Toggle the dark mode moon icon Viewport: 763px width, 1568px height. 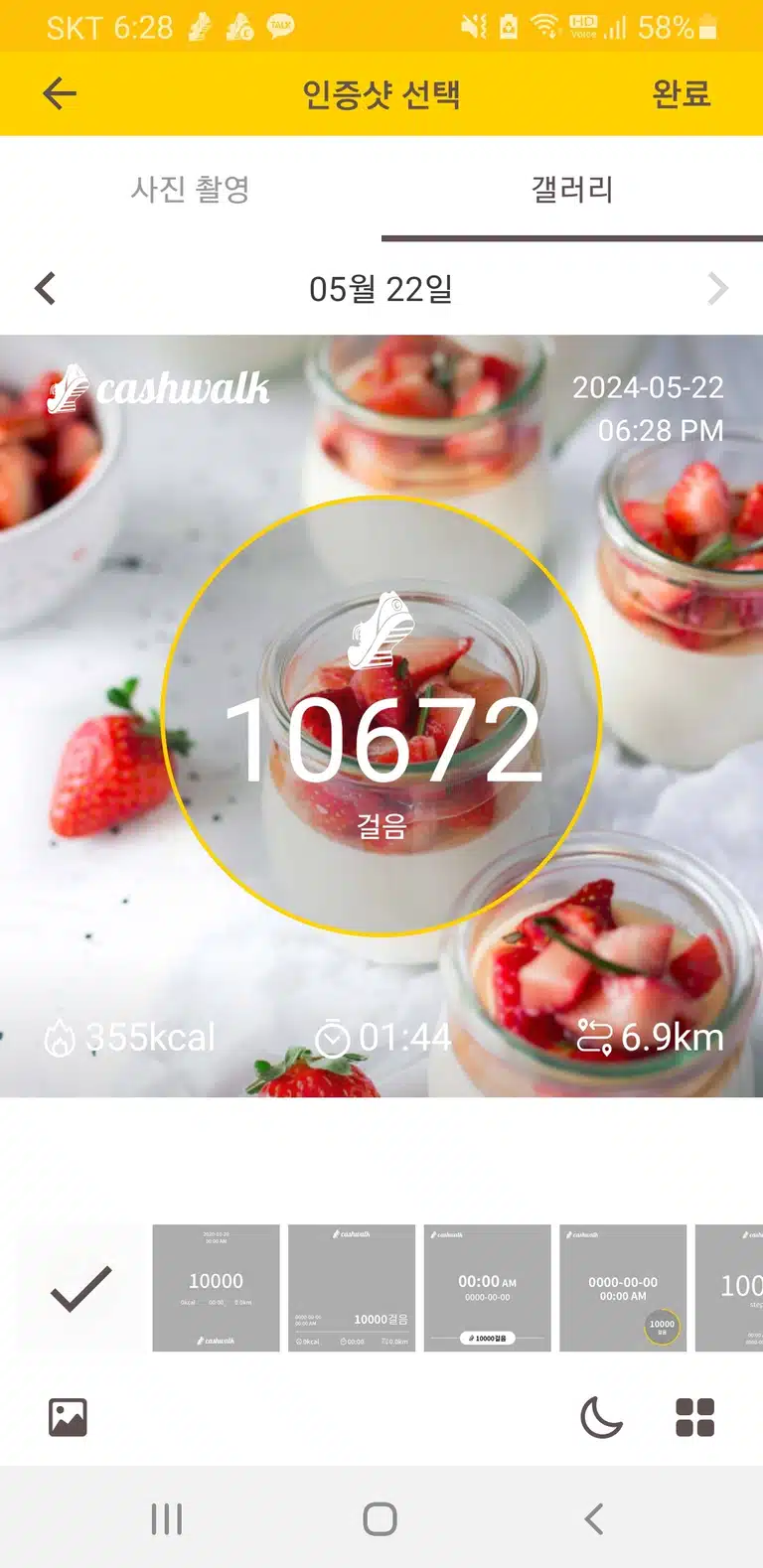601,1417
